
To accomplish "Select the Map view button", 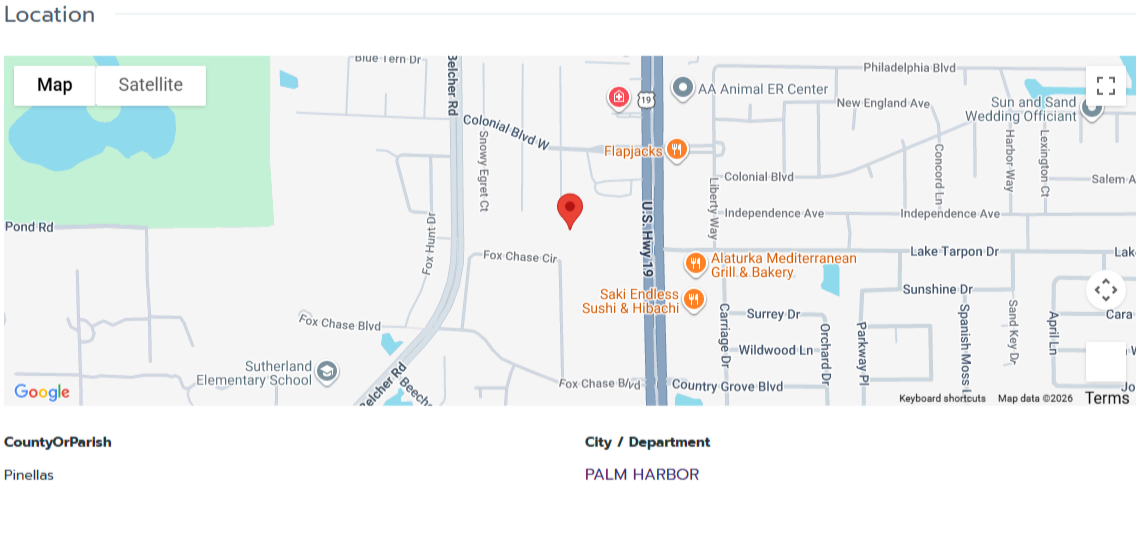I will coord(55,85).
